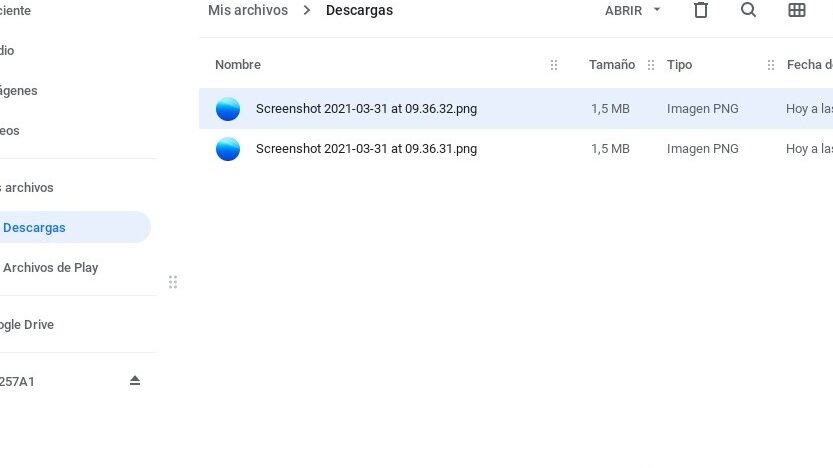
Task: Sort files by Tipo column
Action: [x=679, y=65]
